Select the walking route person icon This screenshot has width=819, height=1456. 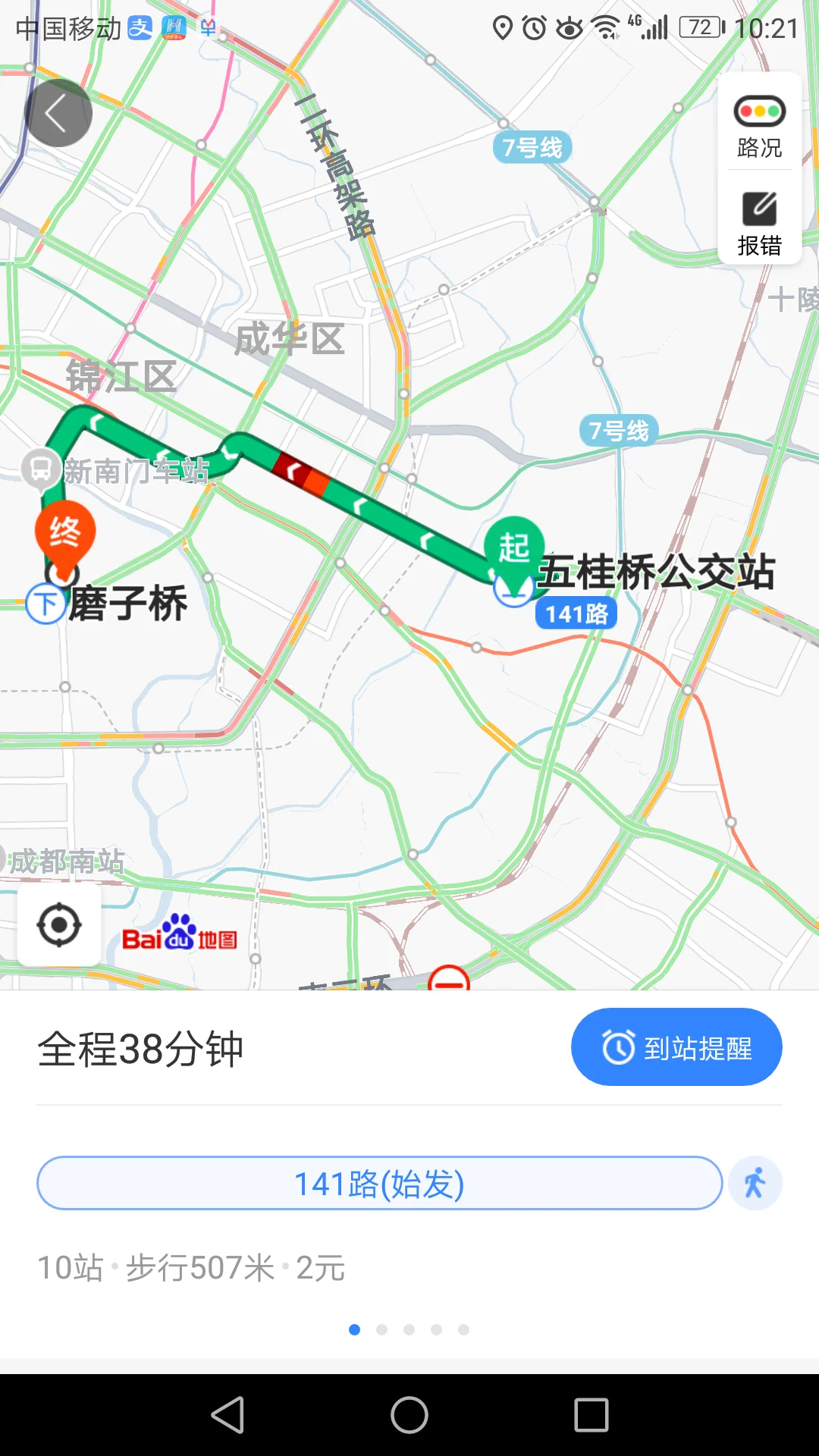(755, 1182)
